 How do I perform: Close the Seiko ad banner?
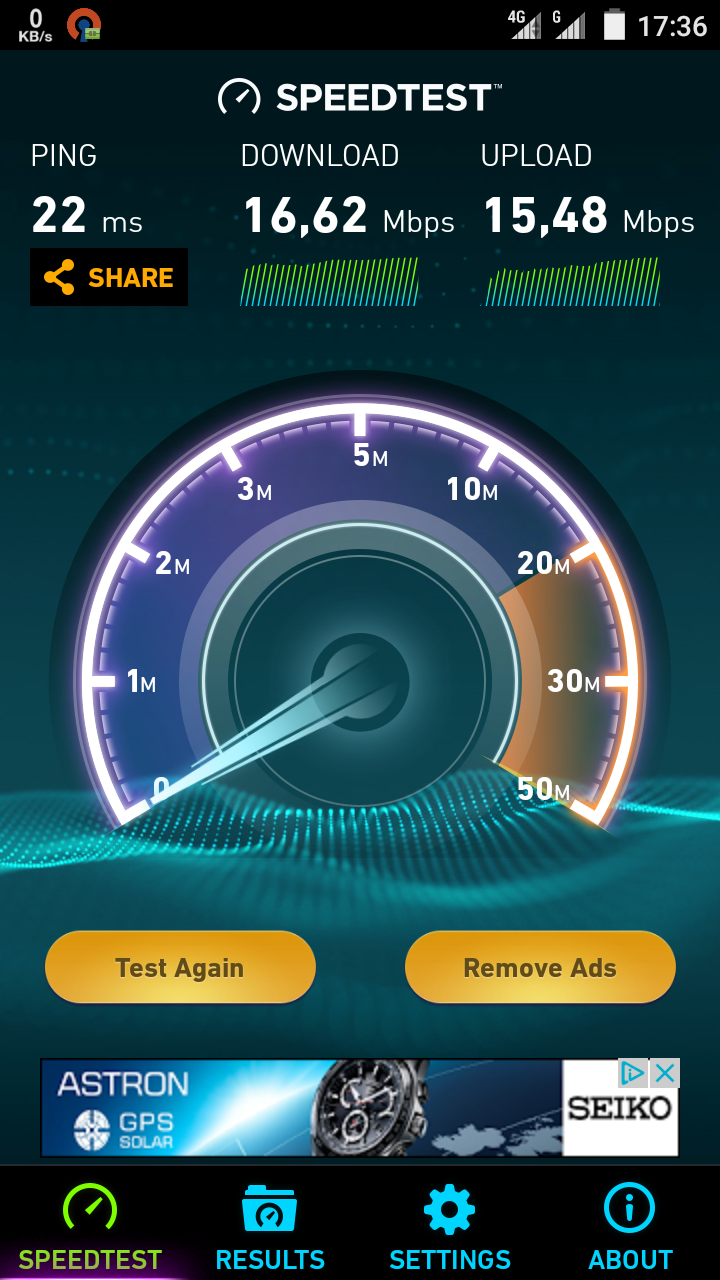pos(665,1074)
